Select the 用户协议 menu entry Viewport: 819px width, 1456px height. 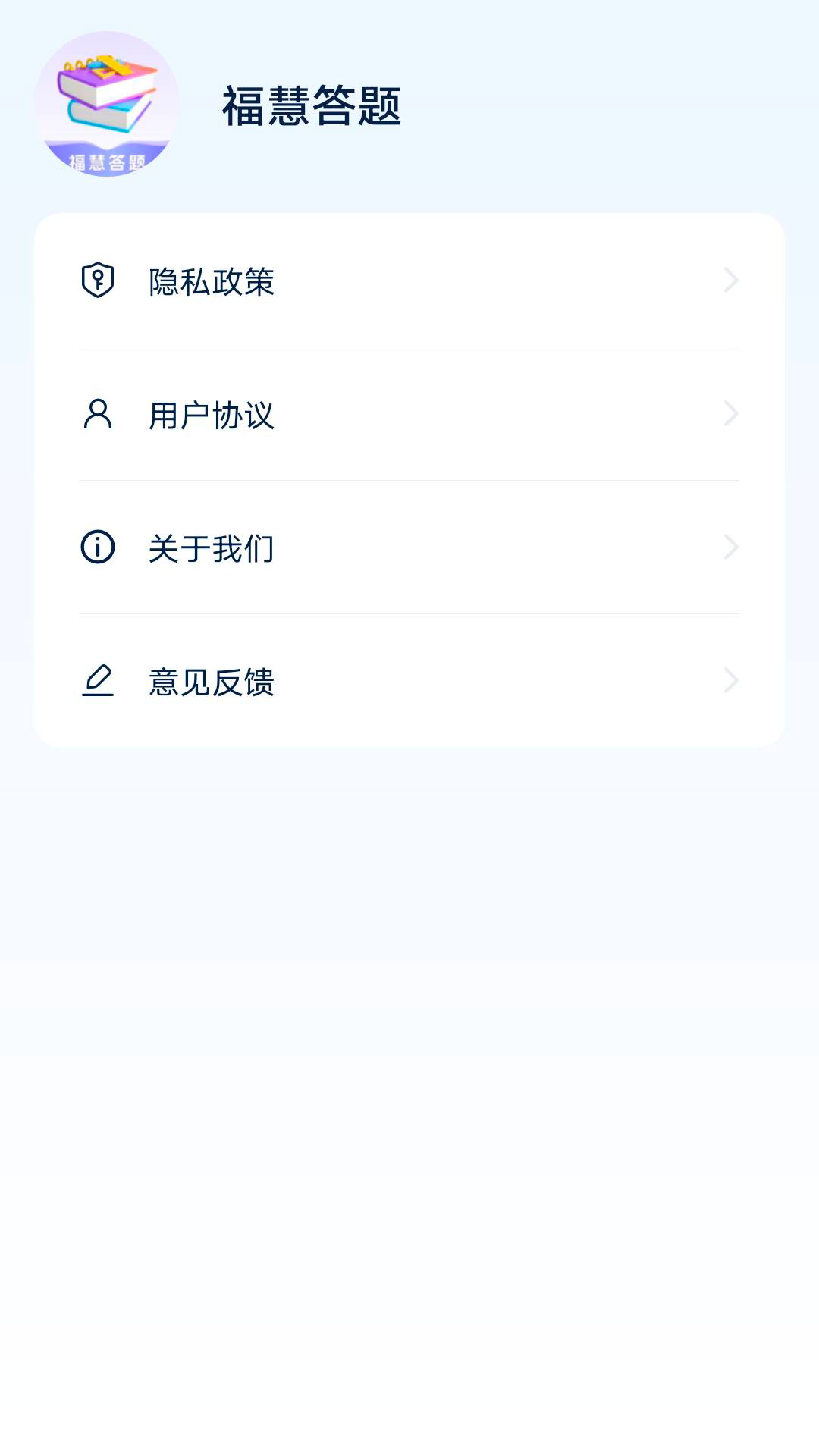tap(212, 414)
